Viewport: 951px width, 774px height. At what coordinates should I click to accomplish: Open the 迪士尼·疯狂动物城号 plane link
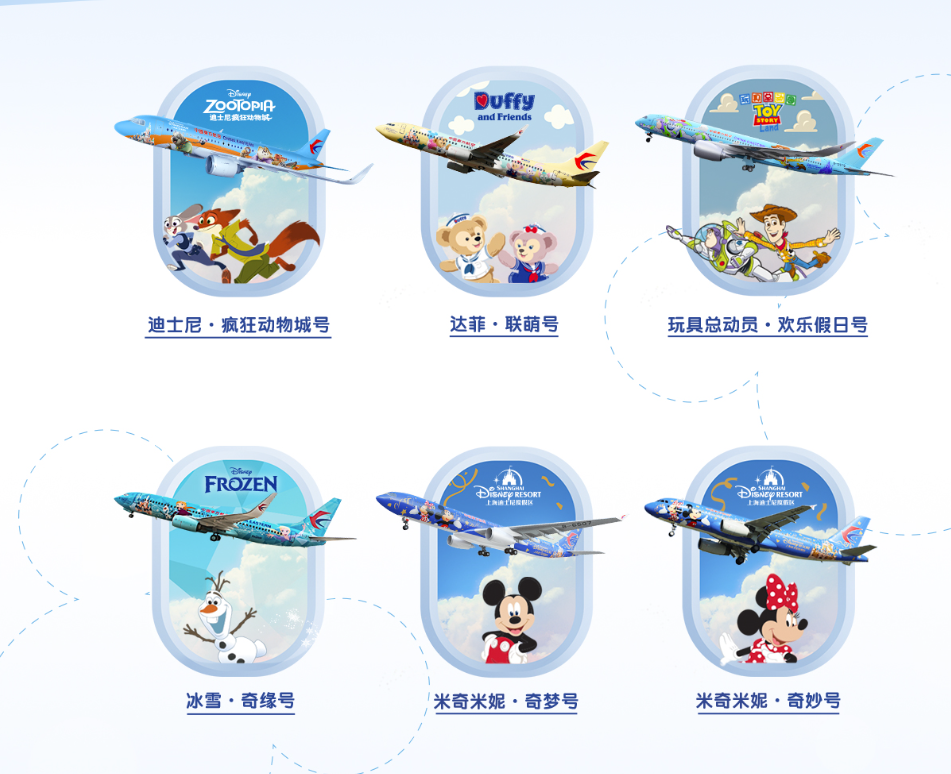(239, 326)
